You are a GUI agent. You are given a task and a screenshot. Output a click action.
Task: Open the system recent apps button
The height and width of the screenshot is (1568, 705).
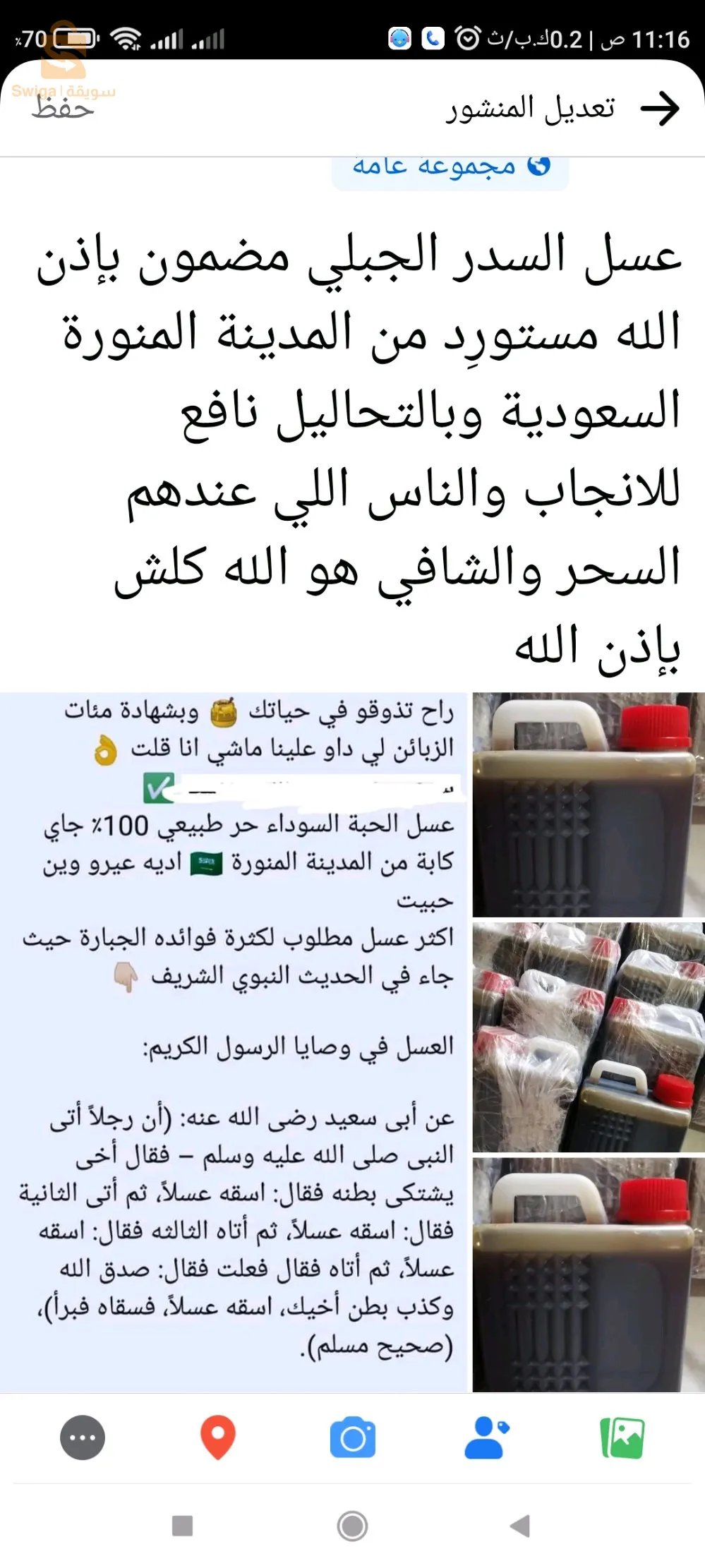click(x=182, y=1526)
